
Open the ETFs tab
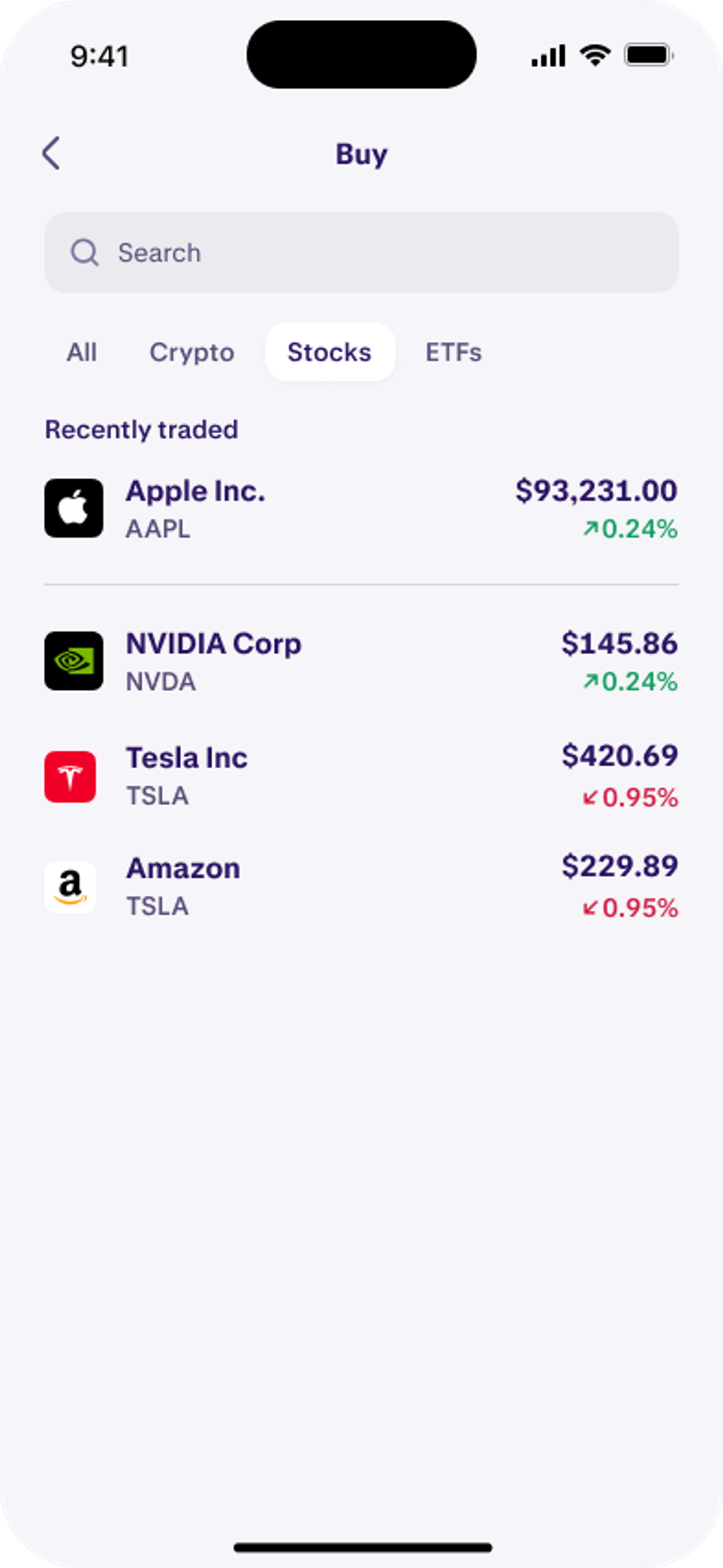pos(454,352)
